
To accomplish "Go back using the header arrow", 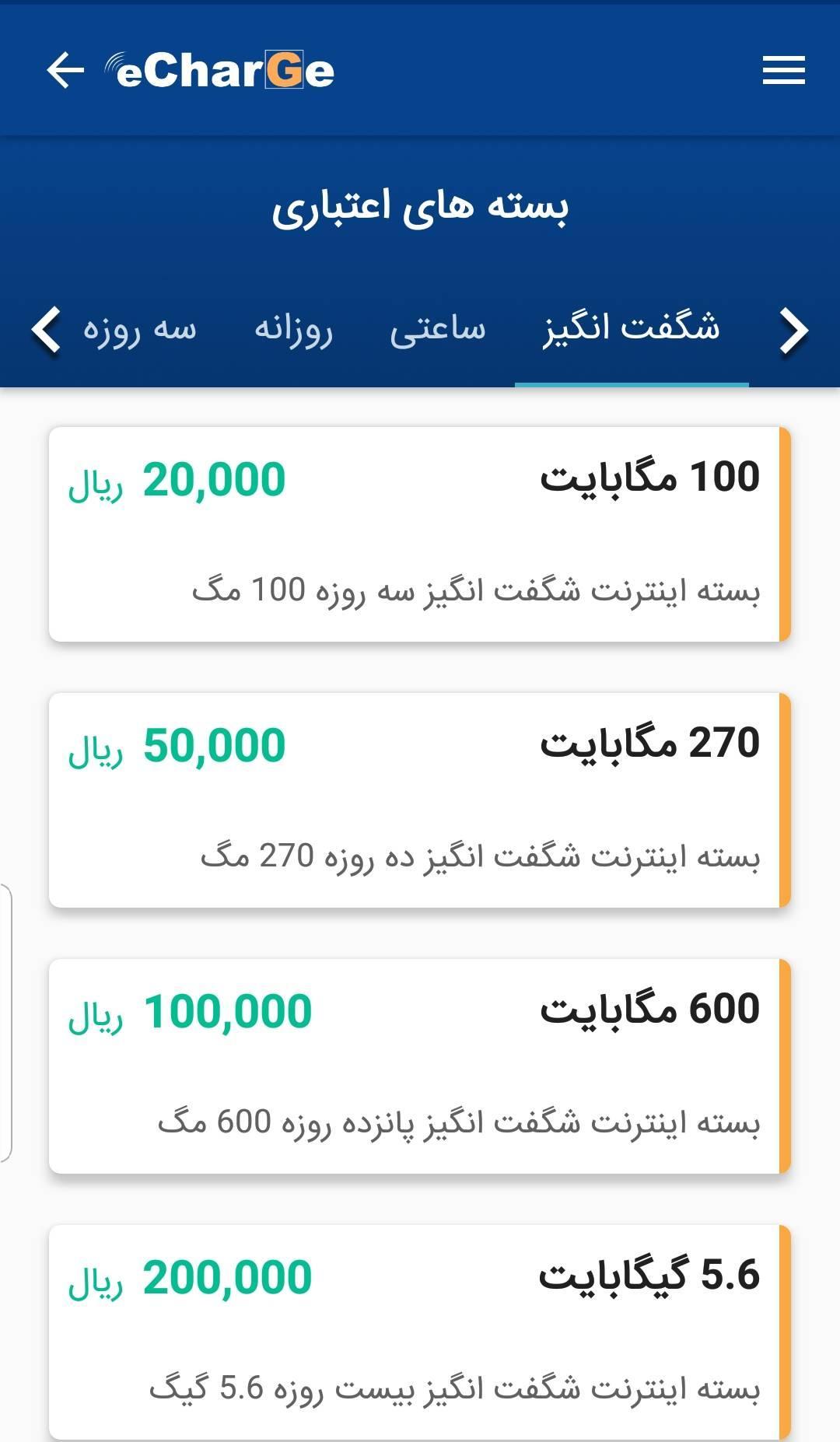I will (65, 70).
